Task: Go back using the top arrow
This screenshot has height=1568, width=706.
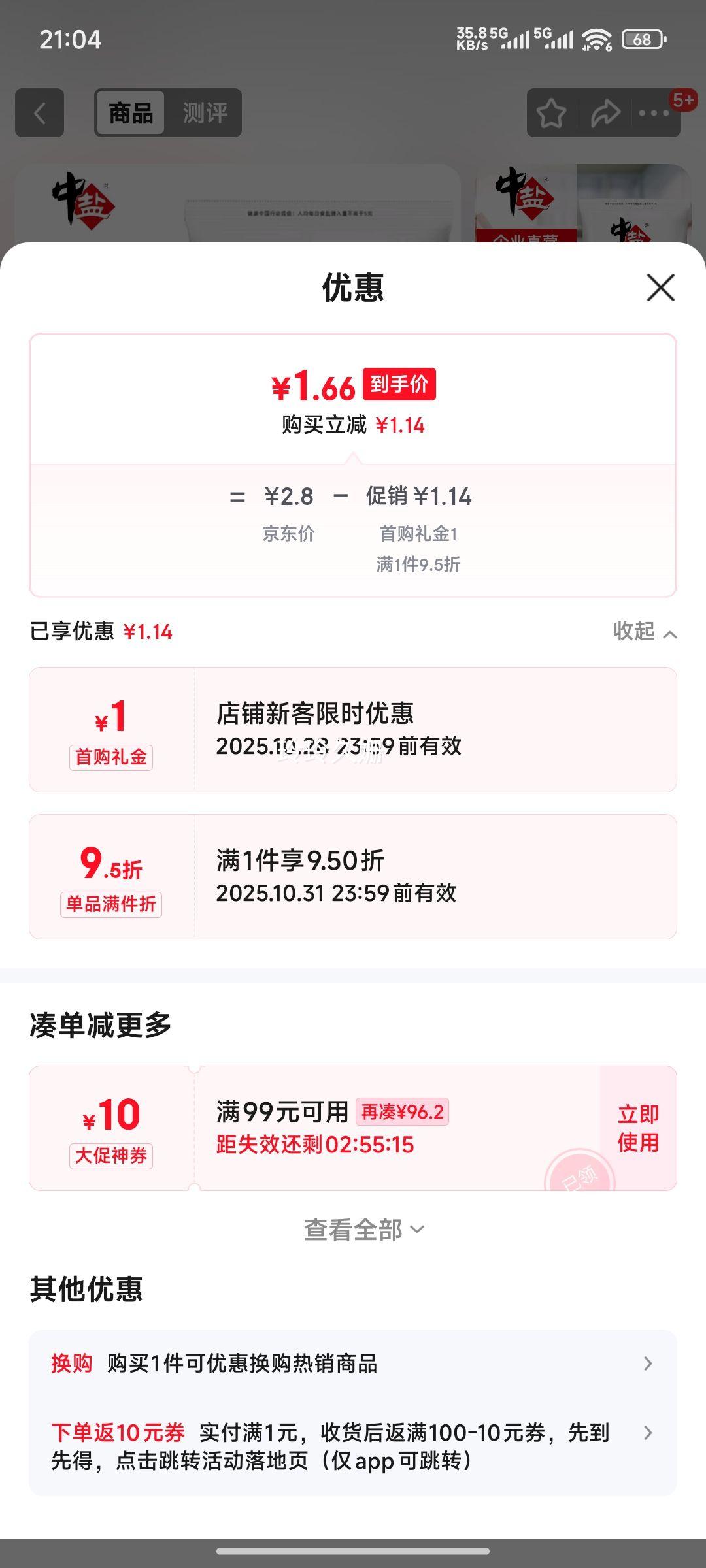Action: (40, 113)
